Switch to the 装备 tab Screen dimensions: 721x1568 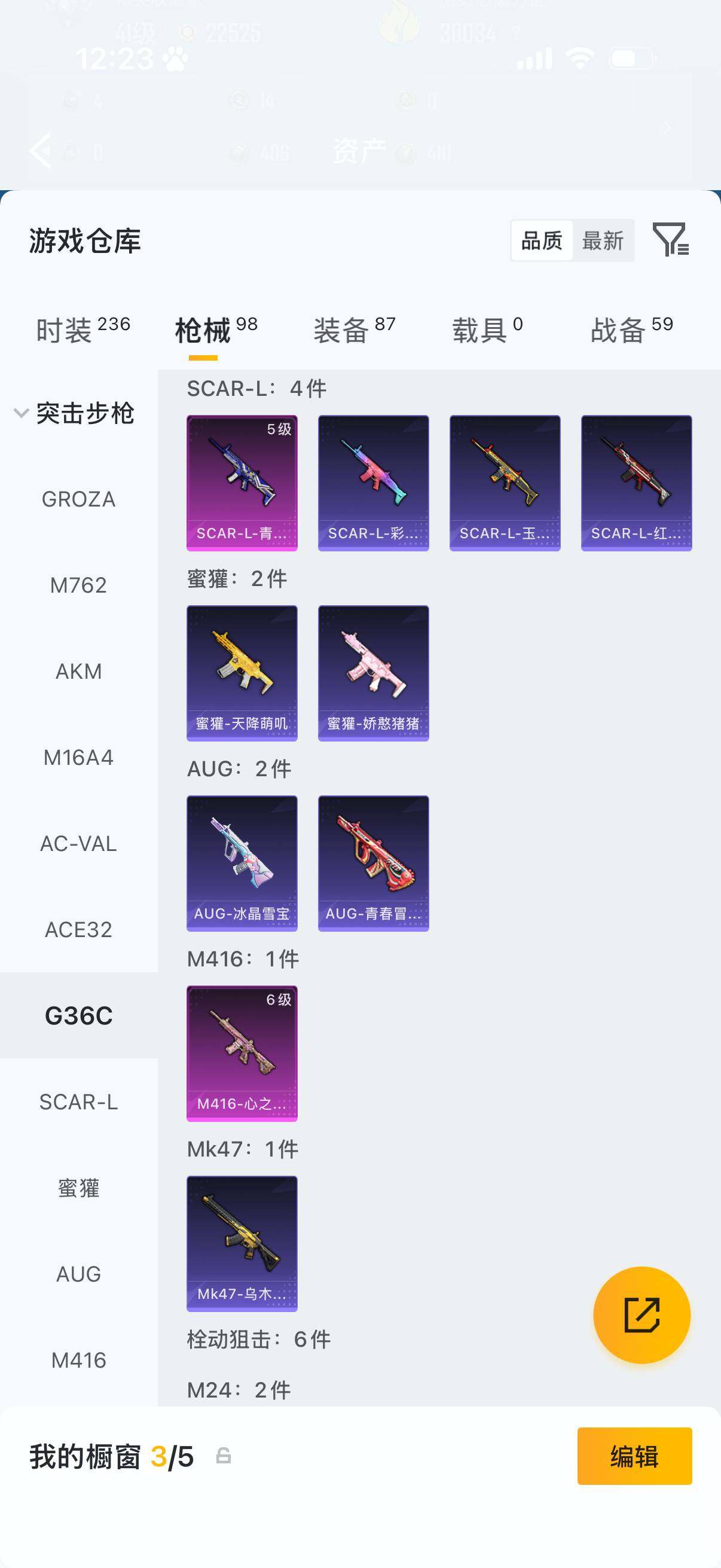tap(355, 330)
